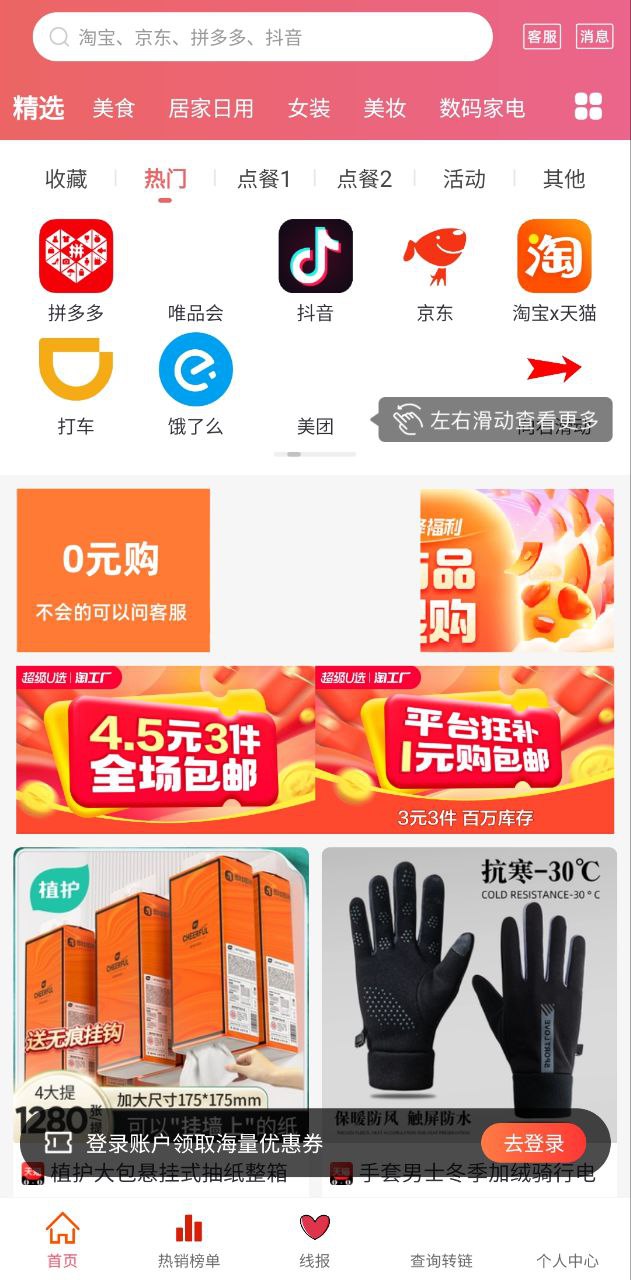
Task: Open the category grid icon
Action: (588, 107)
